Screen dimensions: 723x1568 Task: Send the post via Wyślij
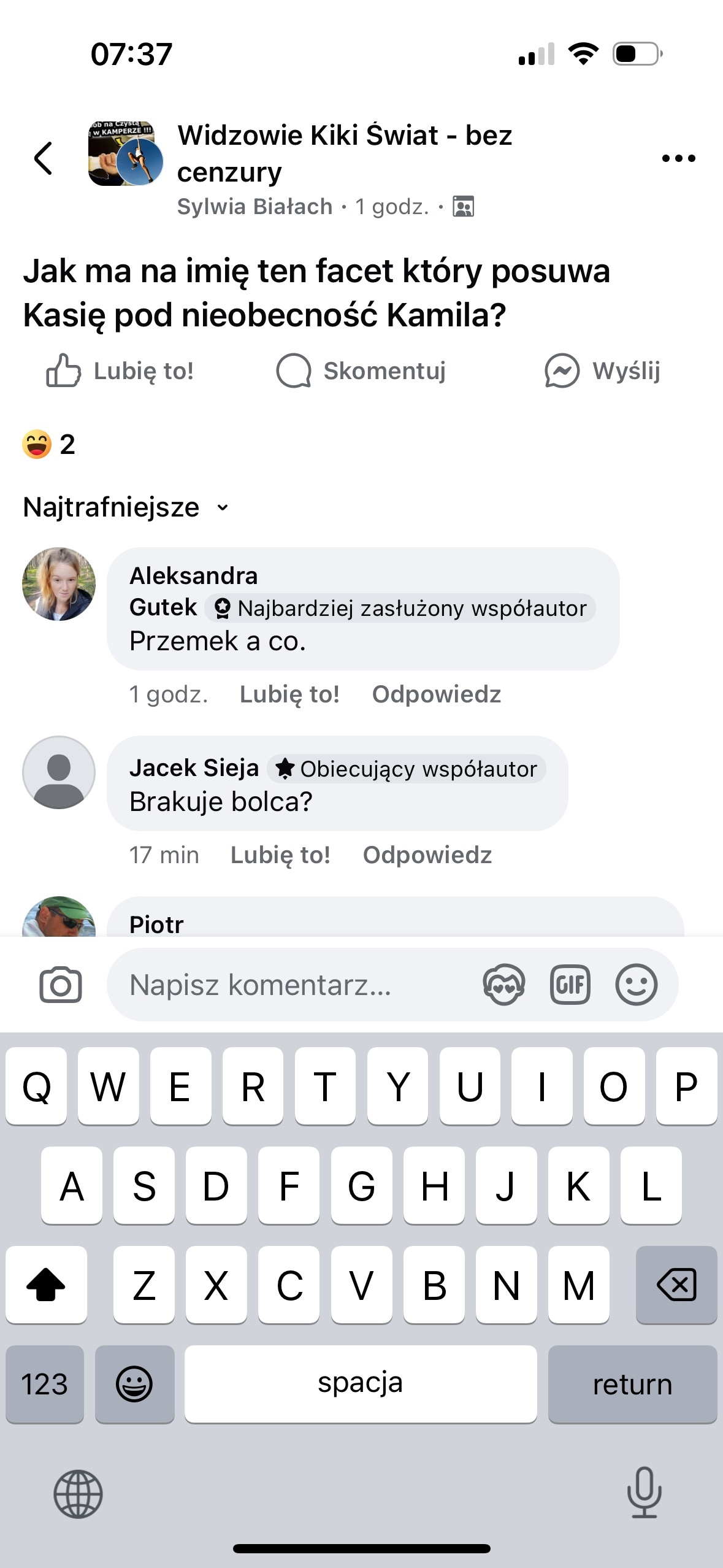603,371
